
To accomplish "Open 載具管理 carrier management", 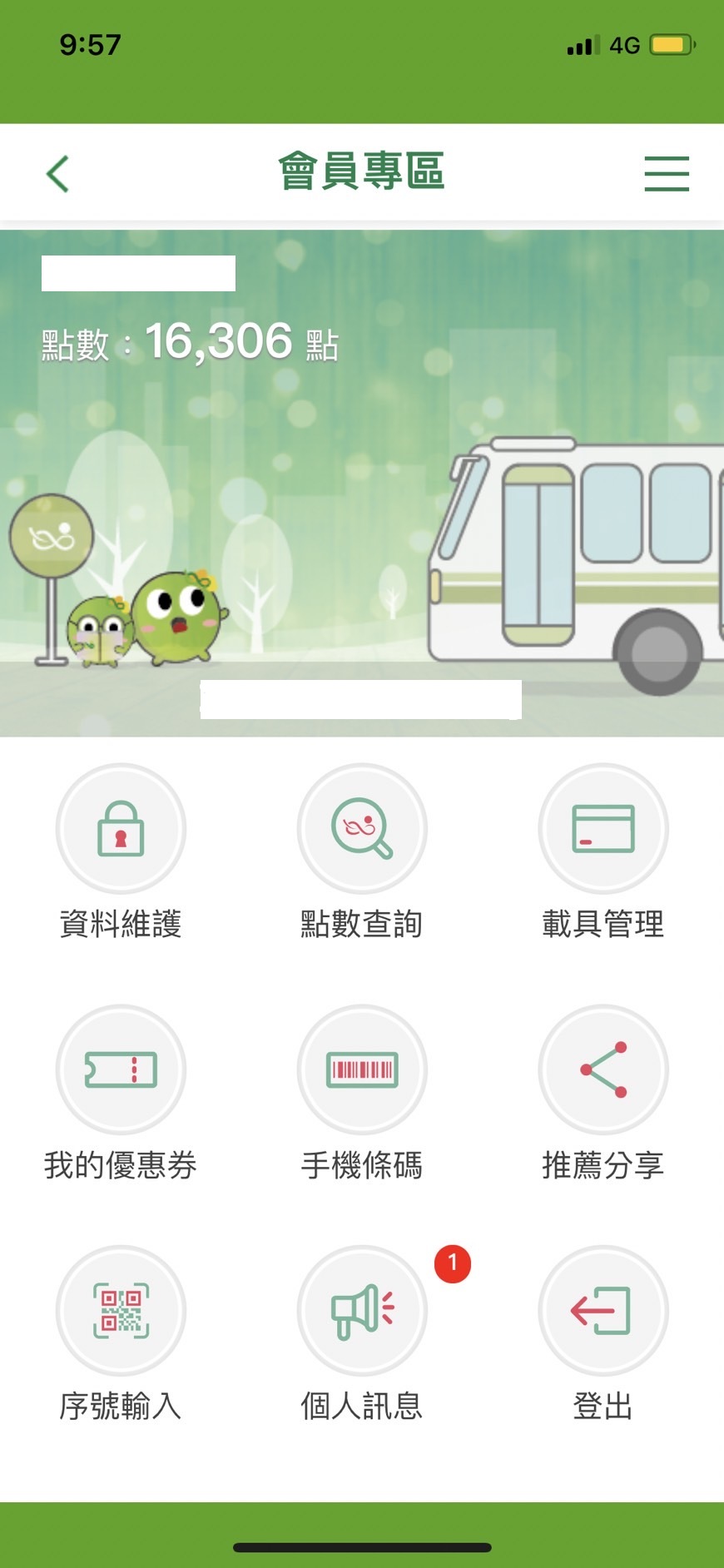I will (x=603, y=829).
